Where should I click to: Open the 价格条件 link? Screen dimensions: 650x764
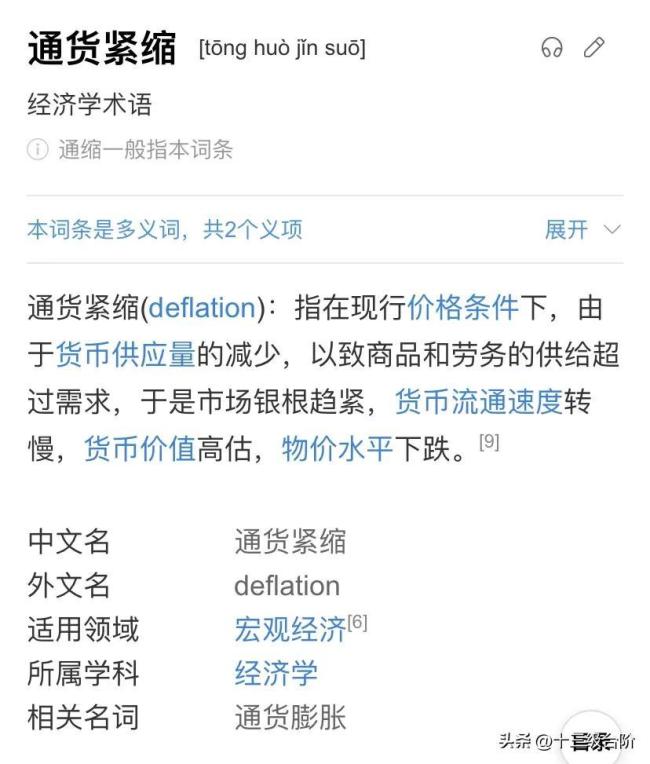click(462, 308)
